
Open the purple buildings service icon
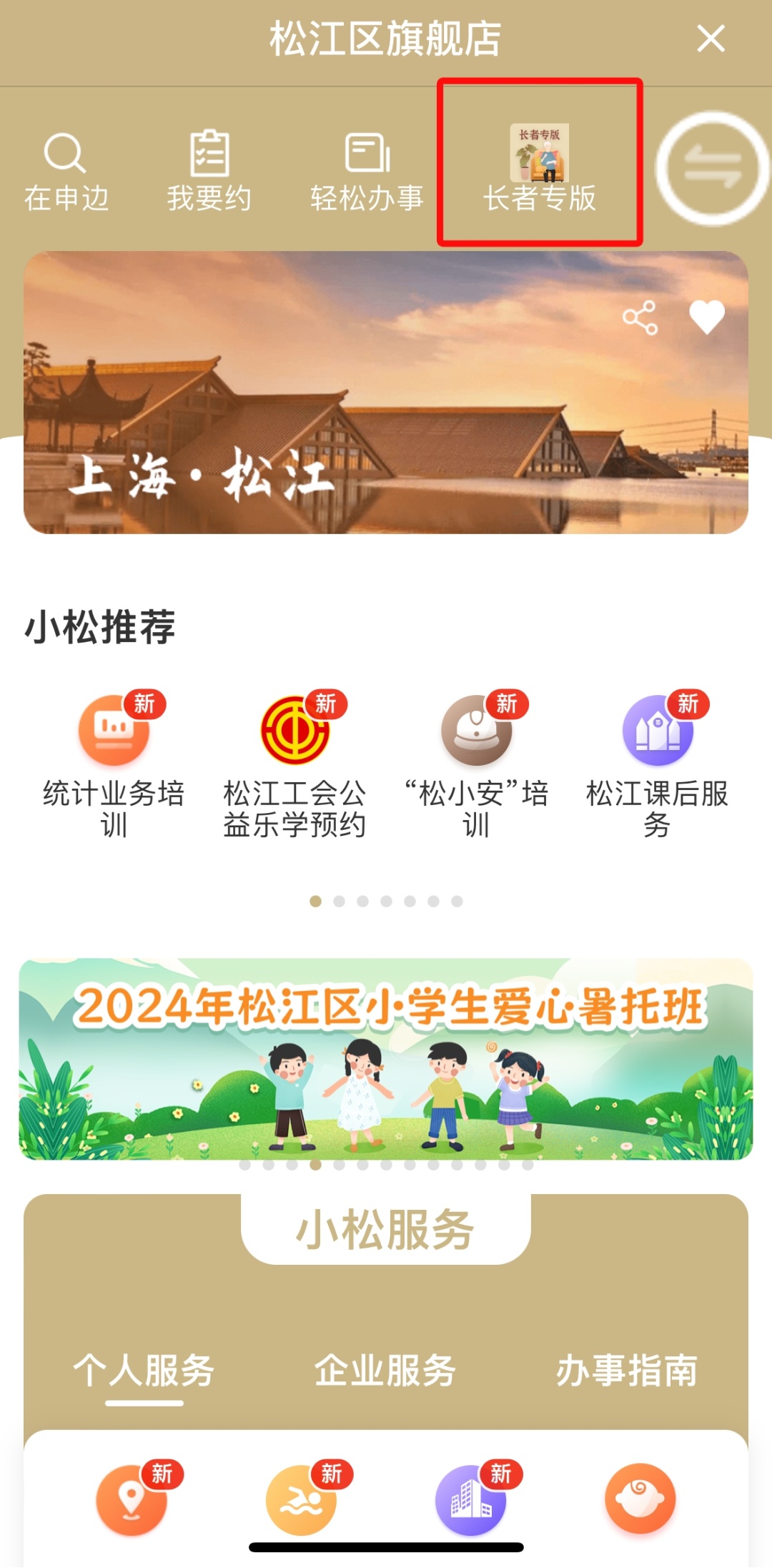(x=470, y=1500)
